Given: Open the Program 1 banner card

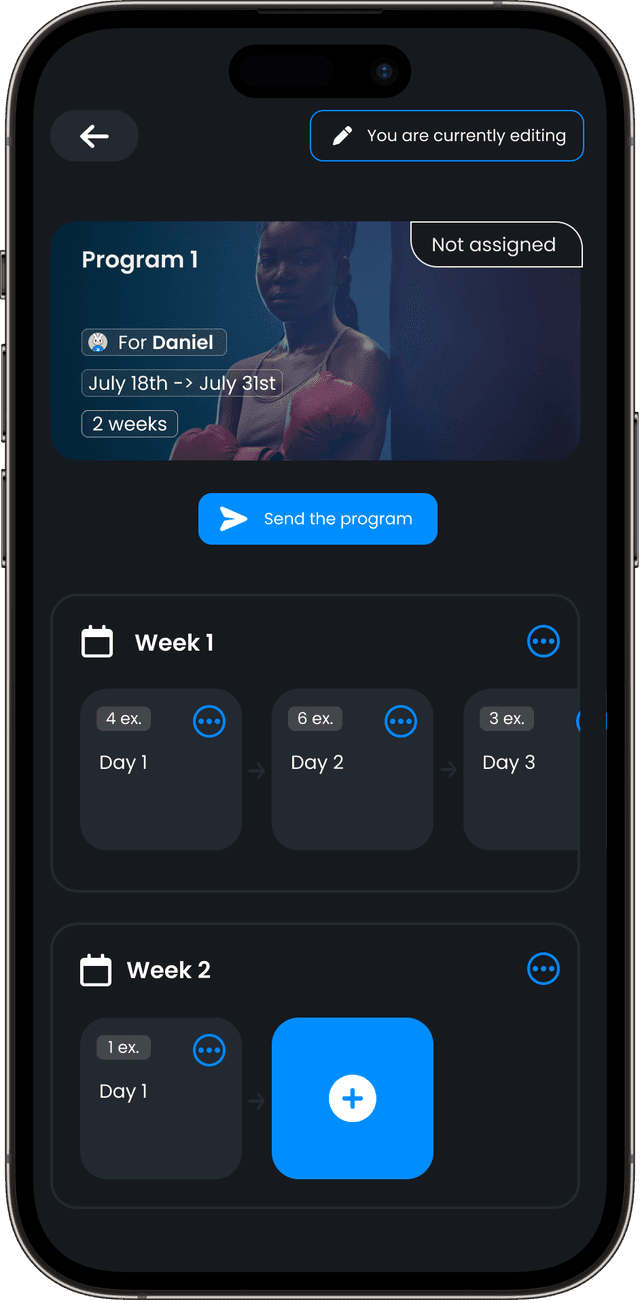Looking at the screenshot, I should (x=315, y=341).
